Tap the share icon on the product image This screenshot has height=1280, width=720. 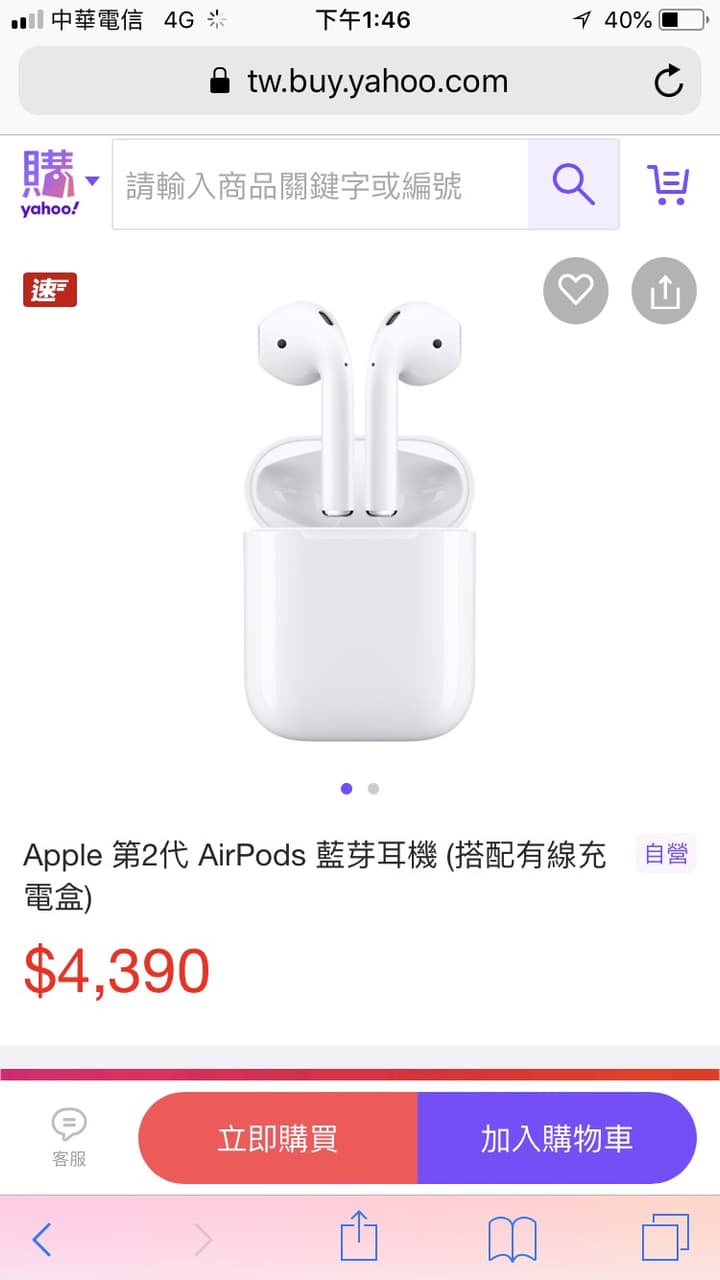click(x=663, y=290)
